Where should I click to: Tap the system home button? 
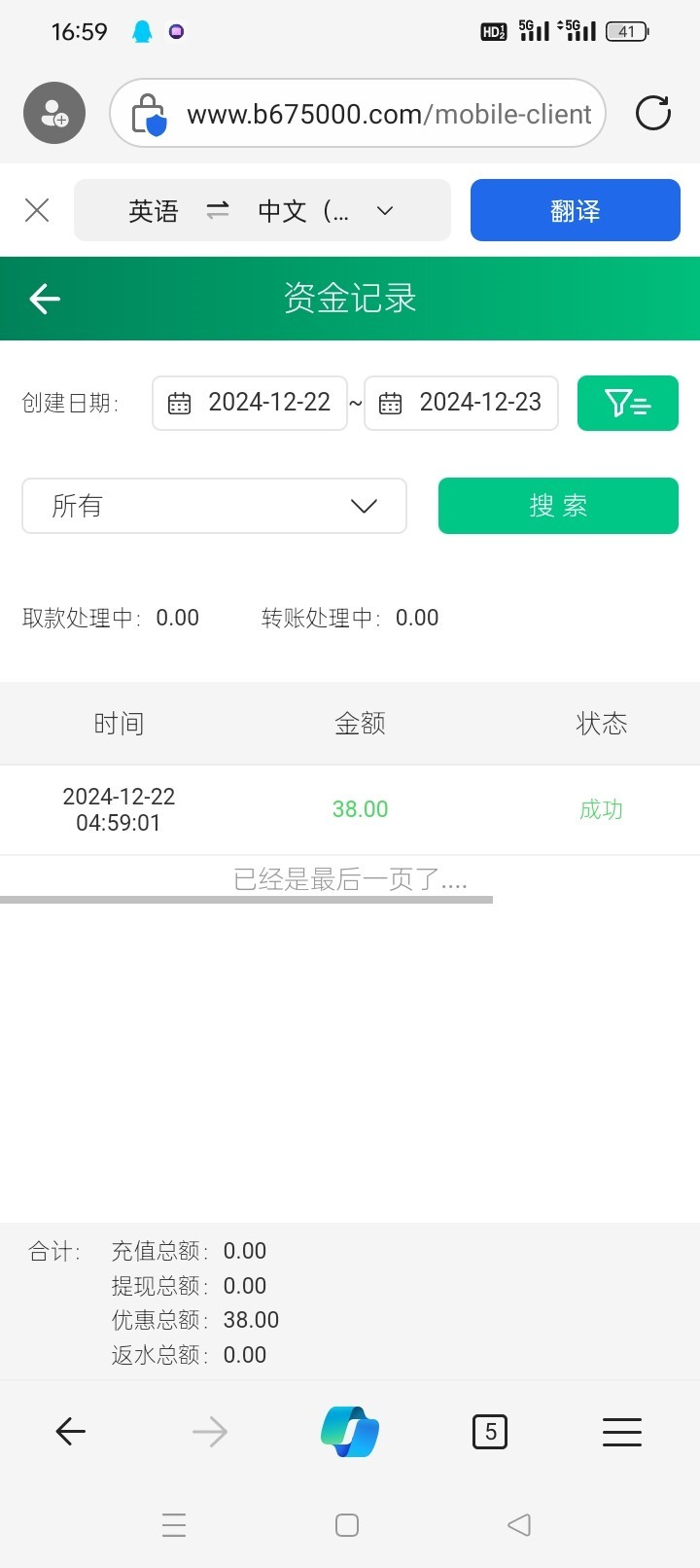click(x=347, y=1524)
